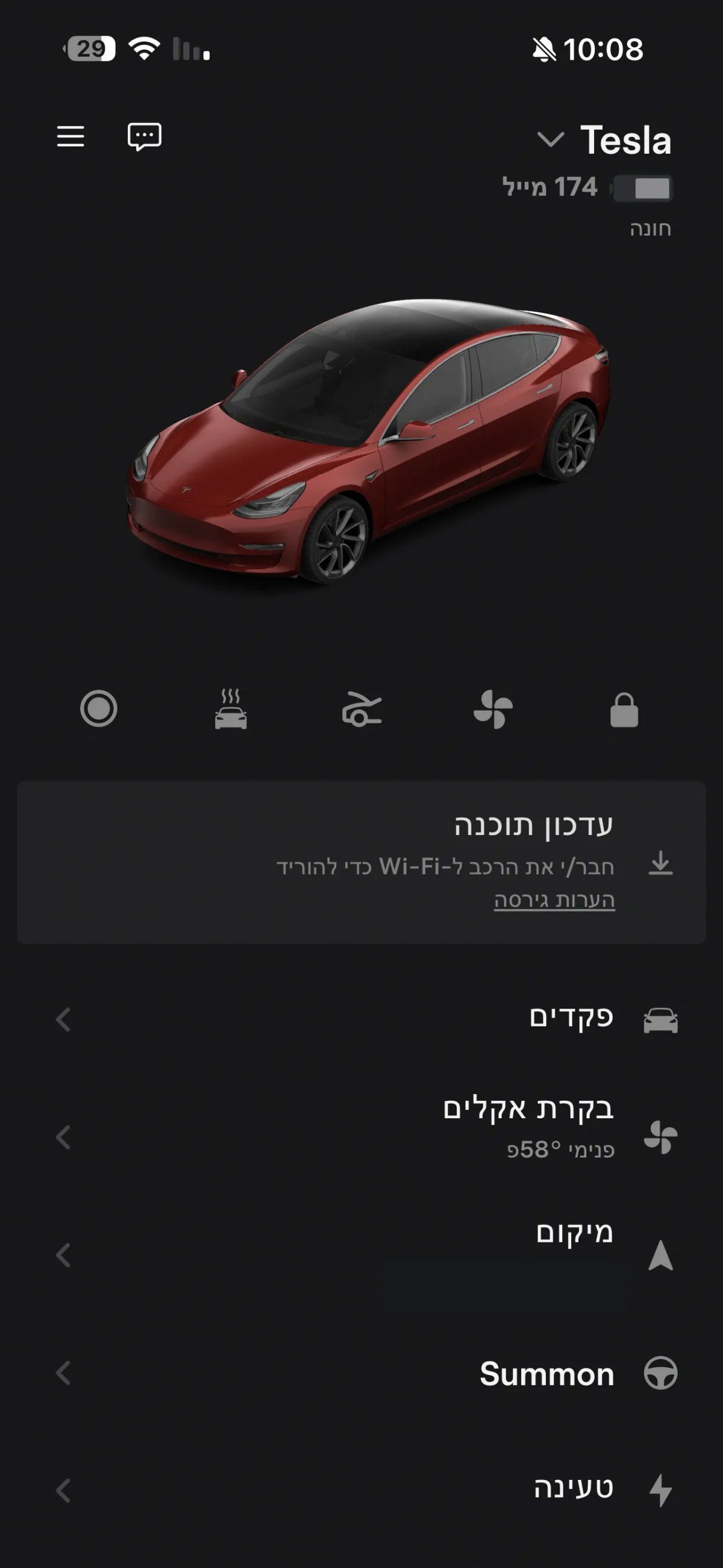This screenshot has width=723, height=1568.
Task: Turn on the climate fan quick action
Action: coord(493,710)
